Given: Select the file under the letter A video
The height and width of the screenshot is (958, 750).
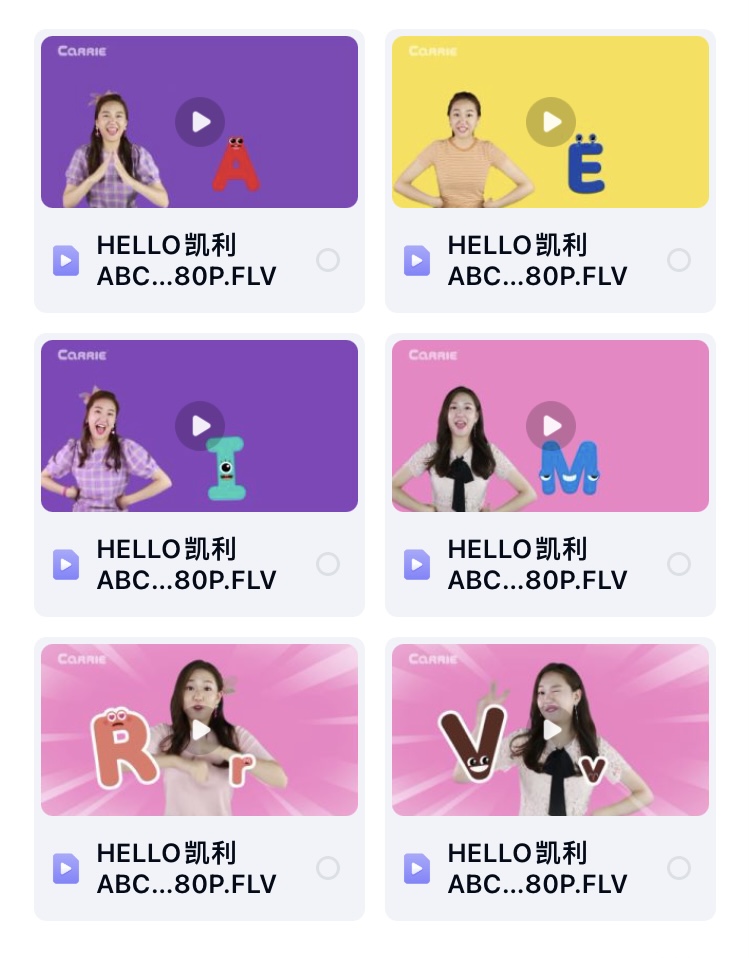Looking at the screenshot, I should (x=328, y=260).
